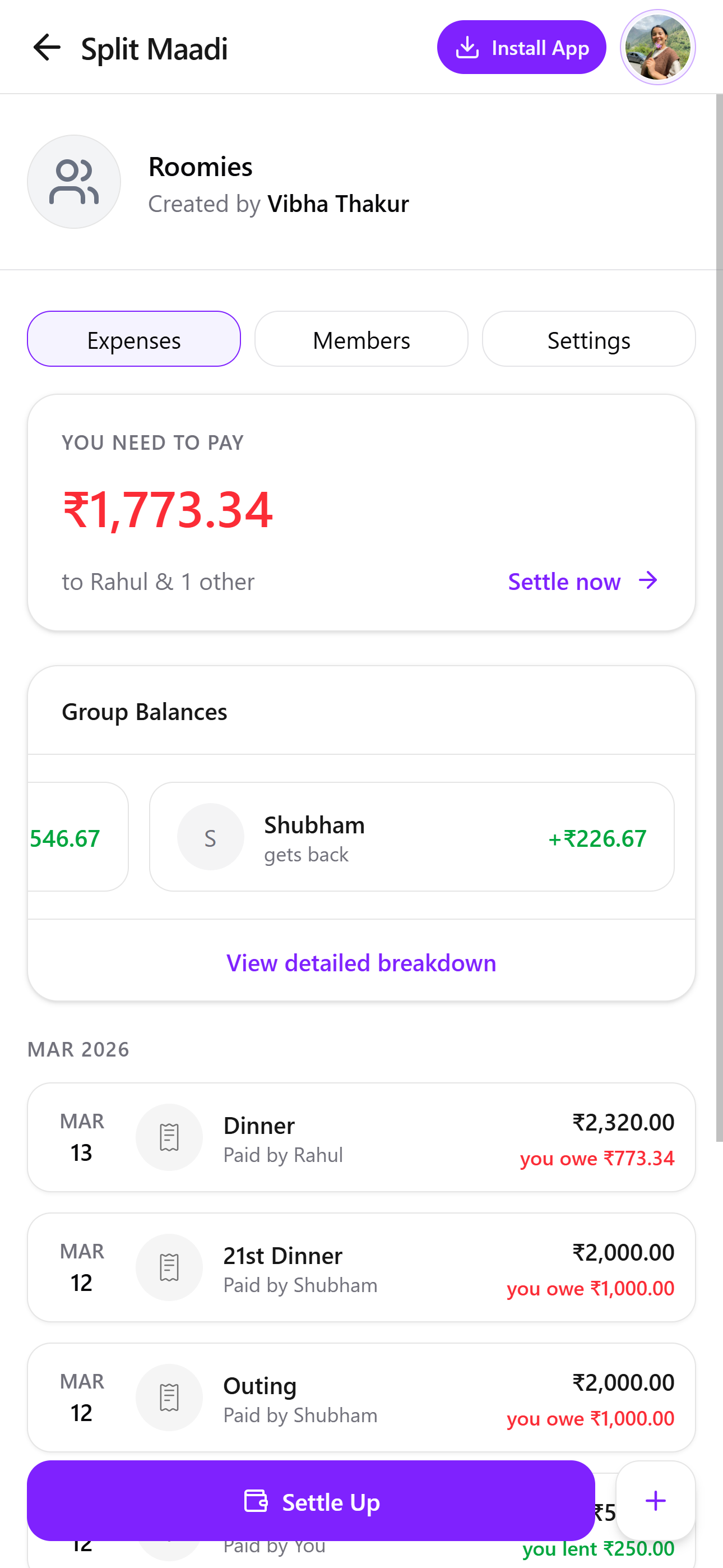Select the Expenses tab
This screenshot has height=1568, width=723.
click(x=134, y=339)
